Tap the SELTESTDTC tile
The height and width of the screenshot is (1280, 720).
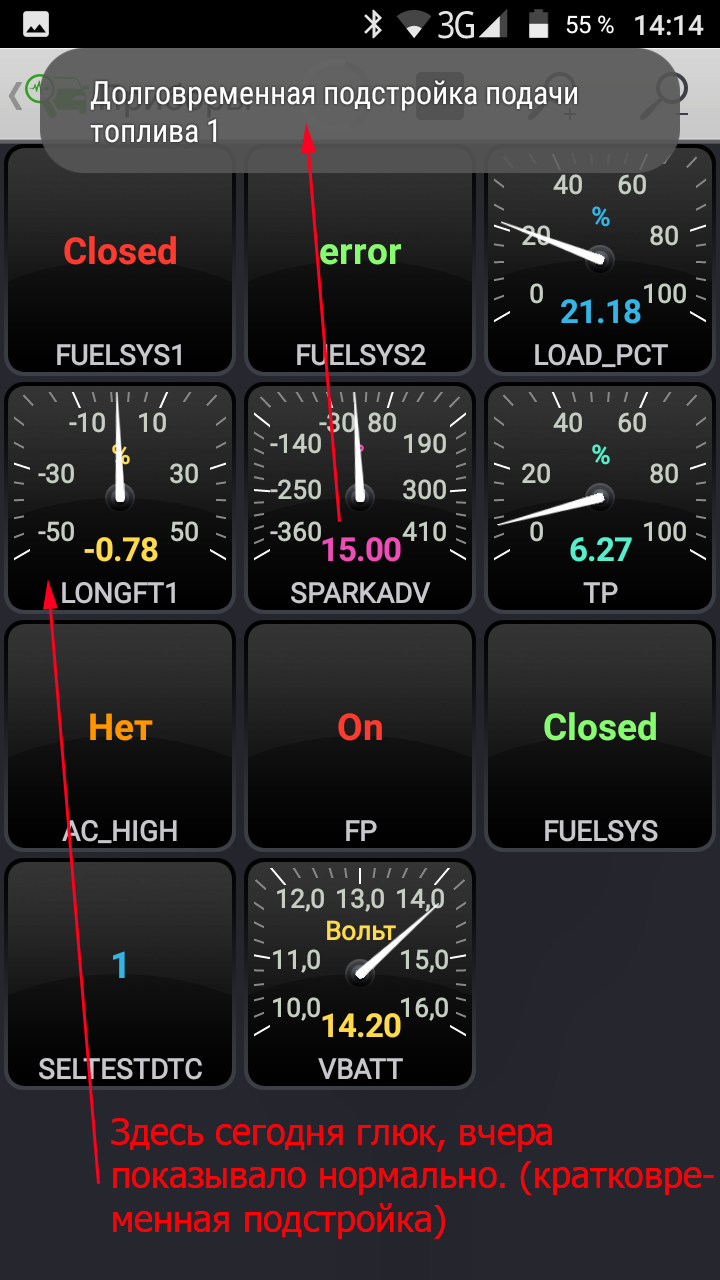pos(120,973)
